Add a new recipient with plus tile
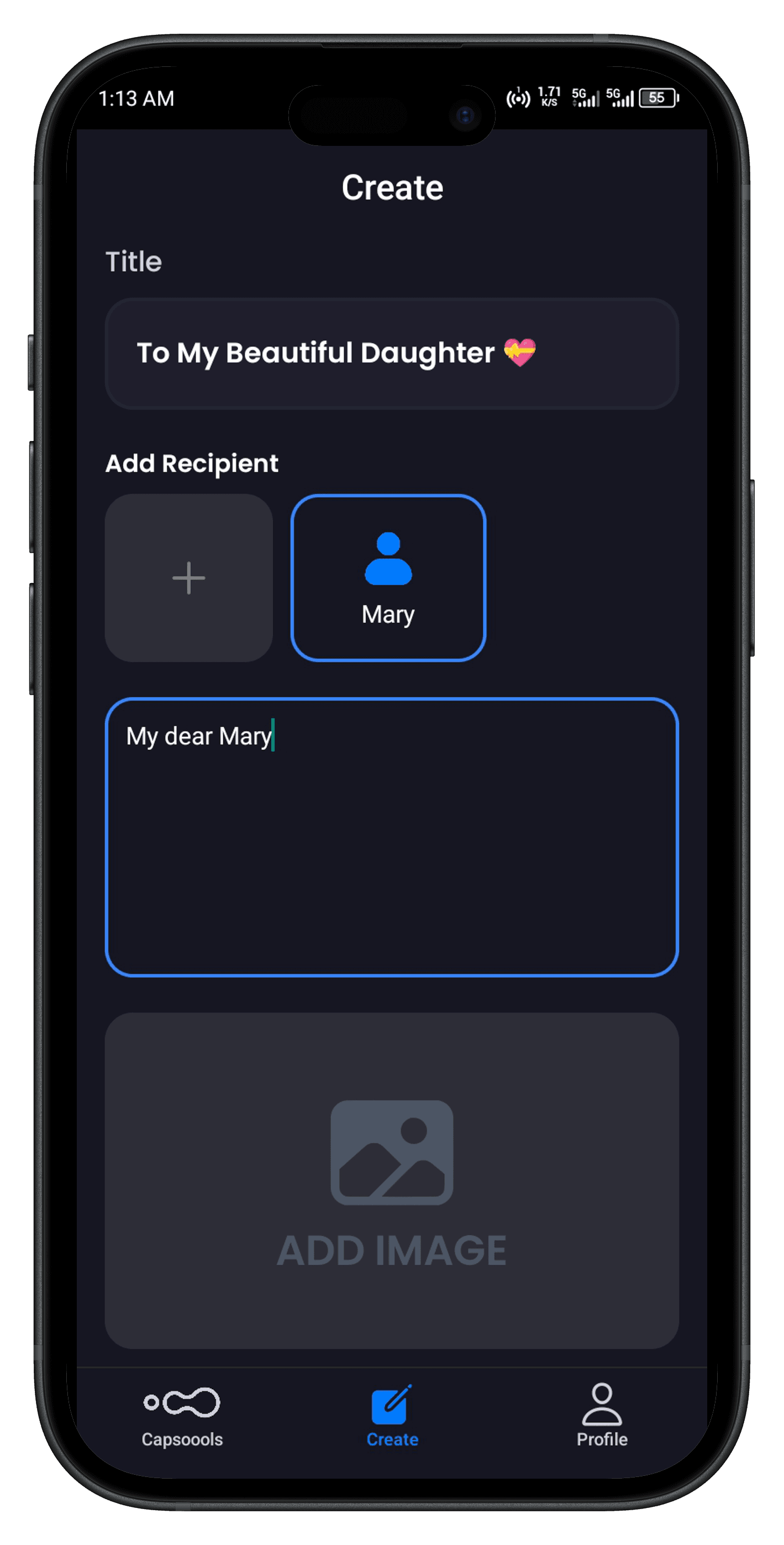Viewport: 784px width, 1545px height. [188, 577]
